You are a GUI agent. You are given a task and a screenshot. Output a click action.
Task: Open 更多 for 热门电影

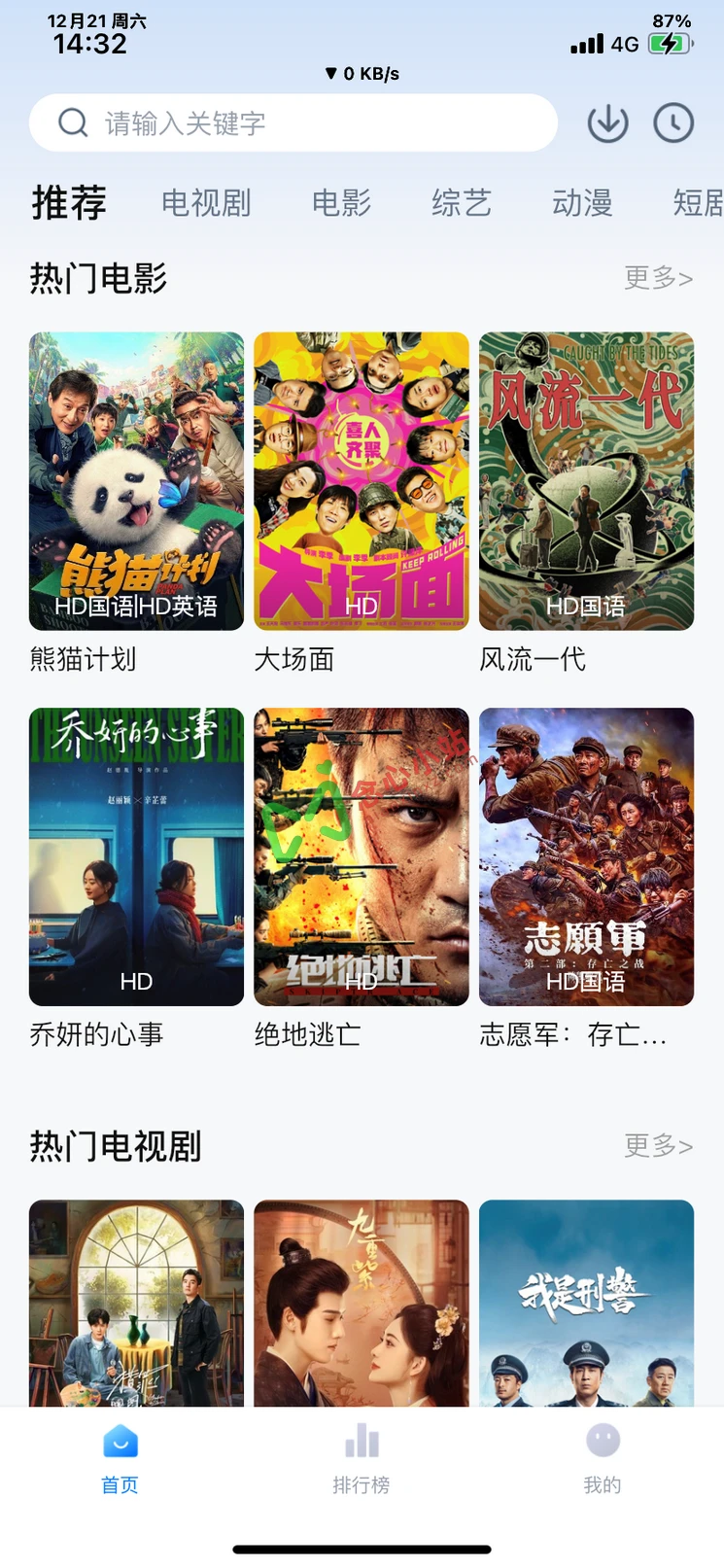pyautogui.click(x=658, y=277)
